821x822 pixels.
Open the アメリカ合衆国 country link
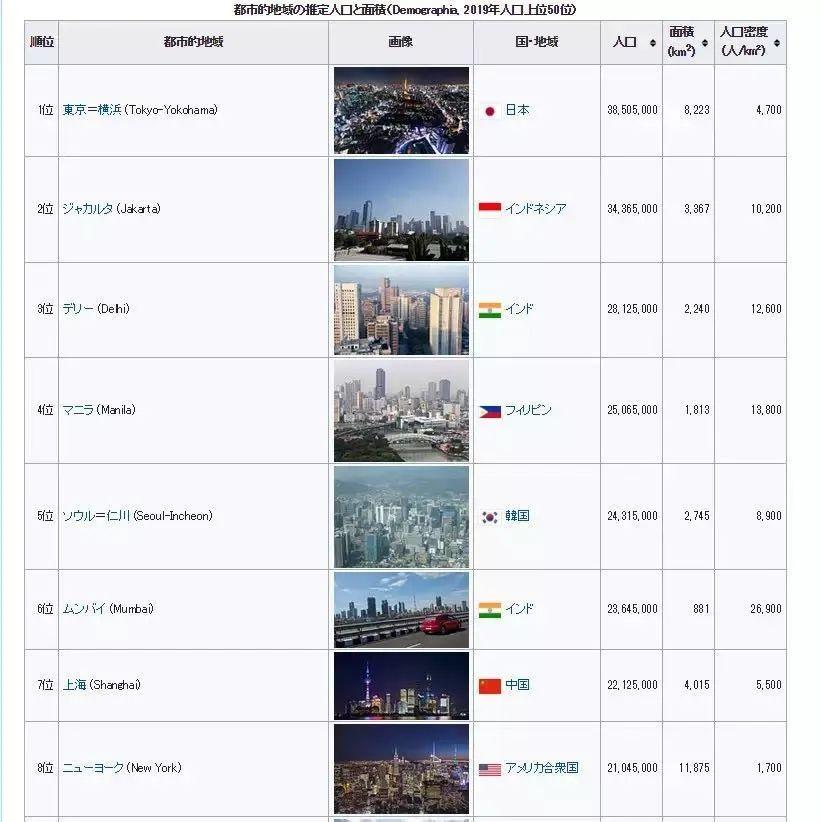point(541,768)
